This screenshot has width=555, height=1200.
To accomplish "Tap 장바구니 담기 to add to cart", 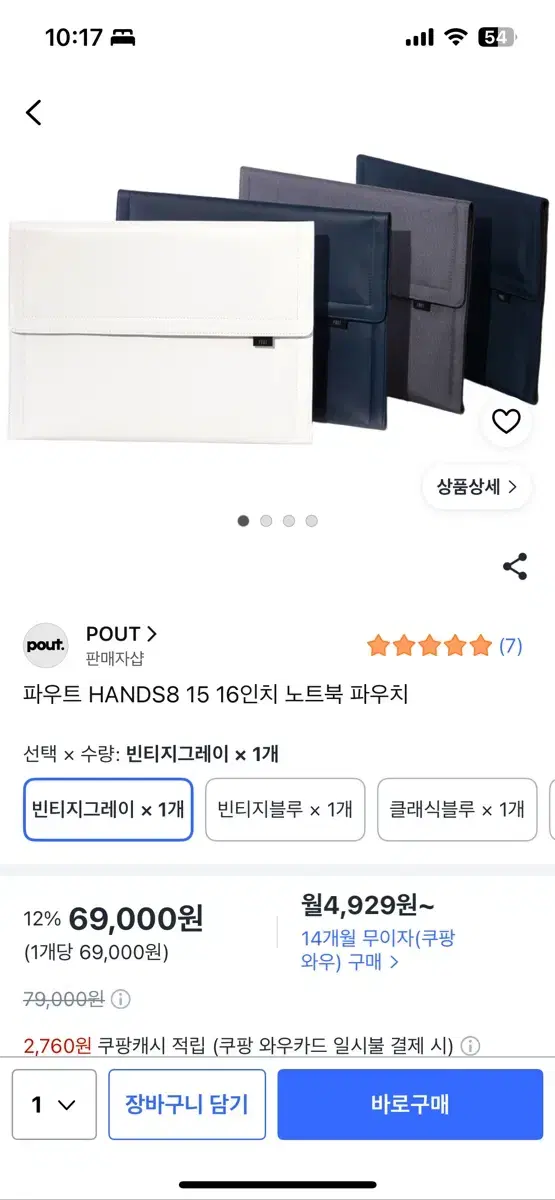I will (187, 1104).
